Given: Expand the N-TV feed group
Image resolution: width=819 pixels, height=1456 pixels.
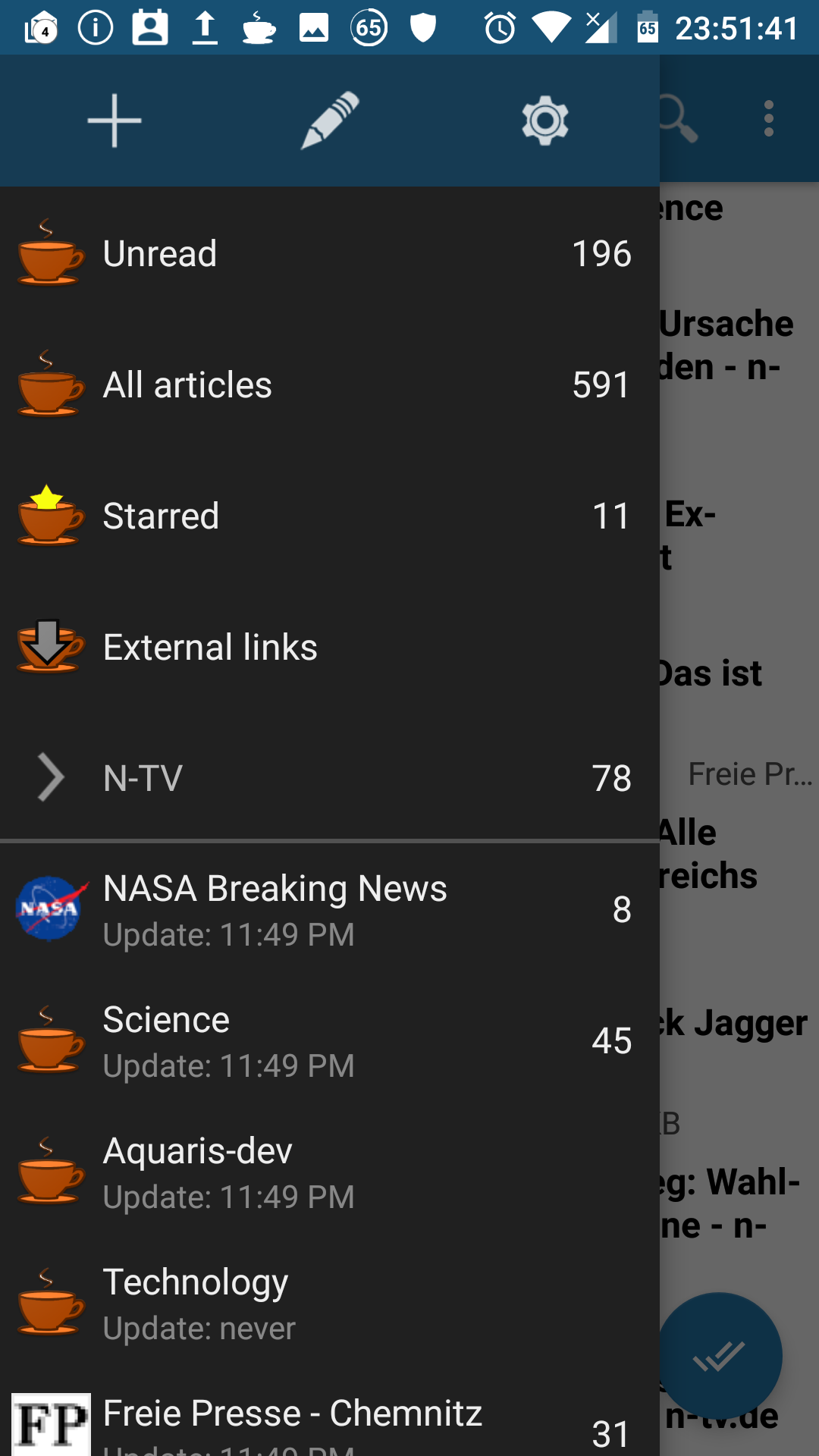Looking at the screenshot, I should click(51, 777).
